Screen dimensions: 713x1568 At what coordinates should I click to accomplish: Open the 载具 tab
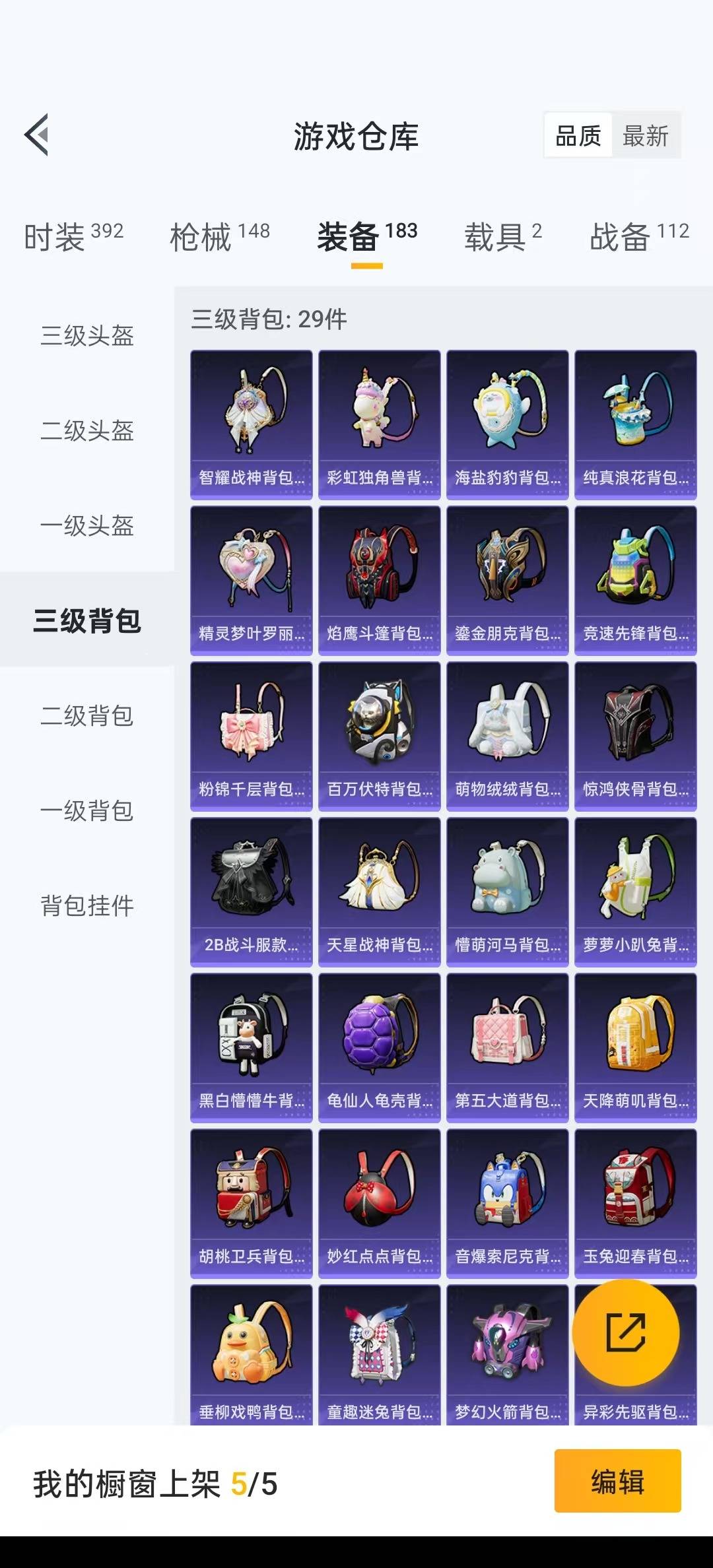pyautogui.click(x=503, y=236)
